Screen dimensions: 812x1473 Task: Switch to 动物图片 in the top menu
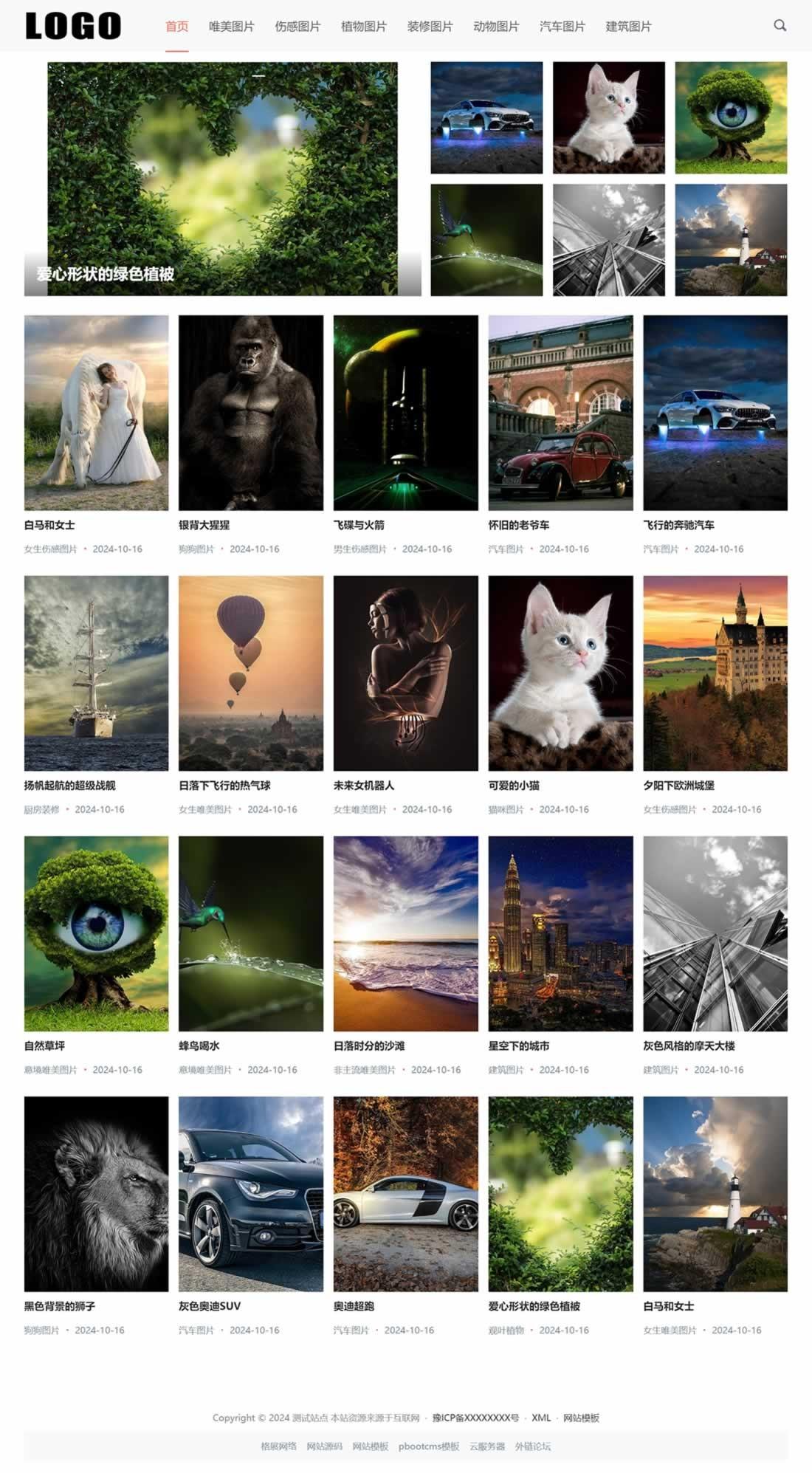[496, 27]
